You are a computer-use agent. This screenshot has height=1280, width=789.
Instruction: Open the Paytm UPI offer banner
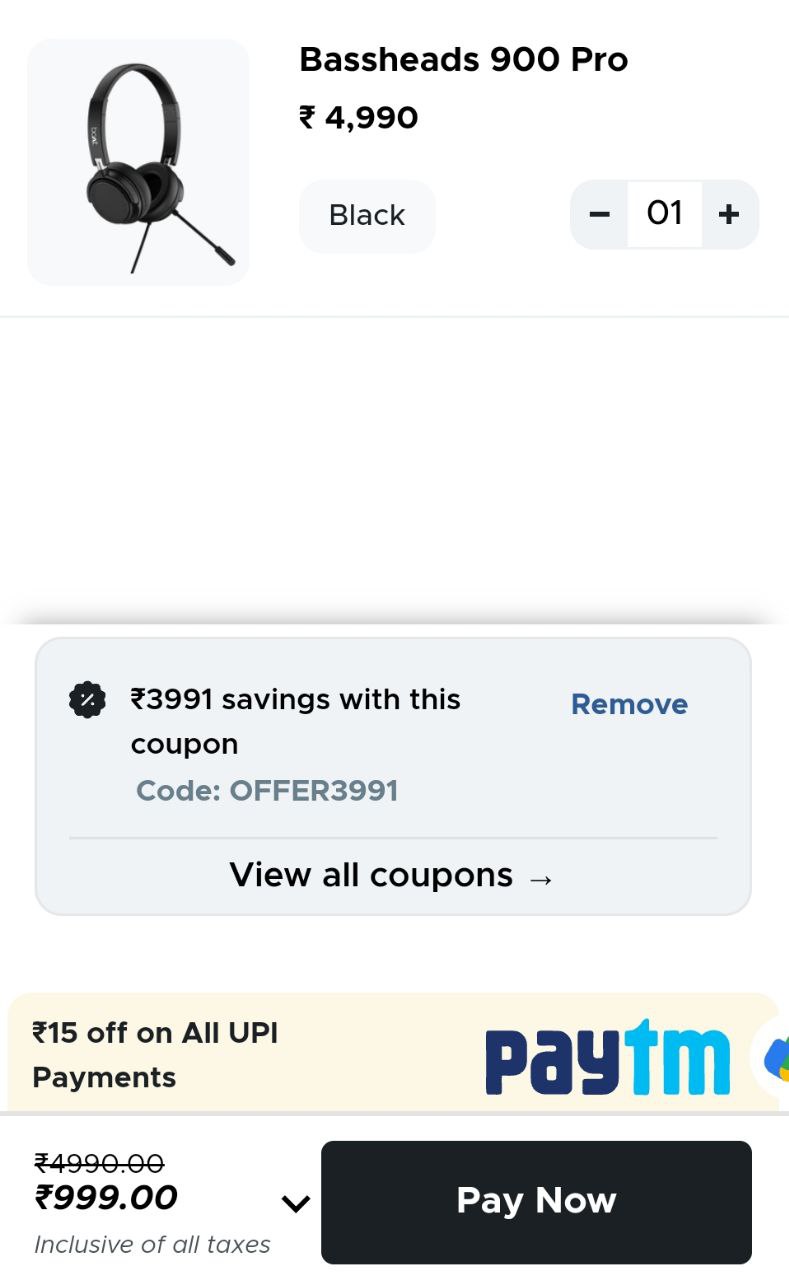click(393, 1052)
